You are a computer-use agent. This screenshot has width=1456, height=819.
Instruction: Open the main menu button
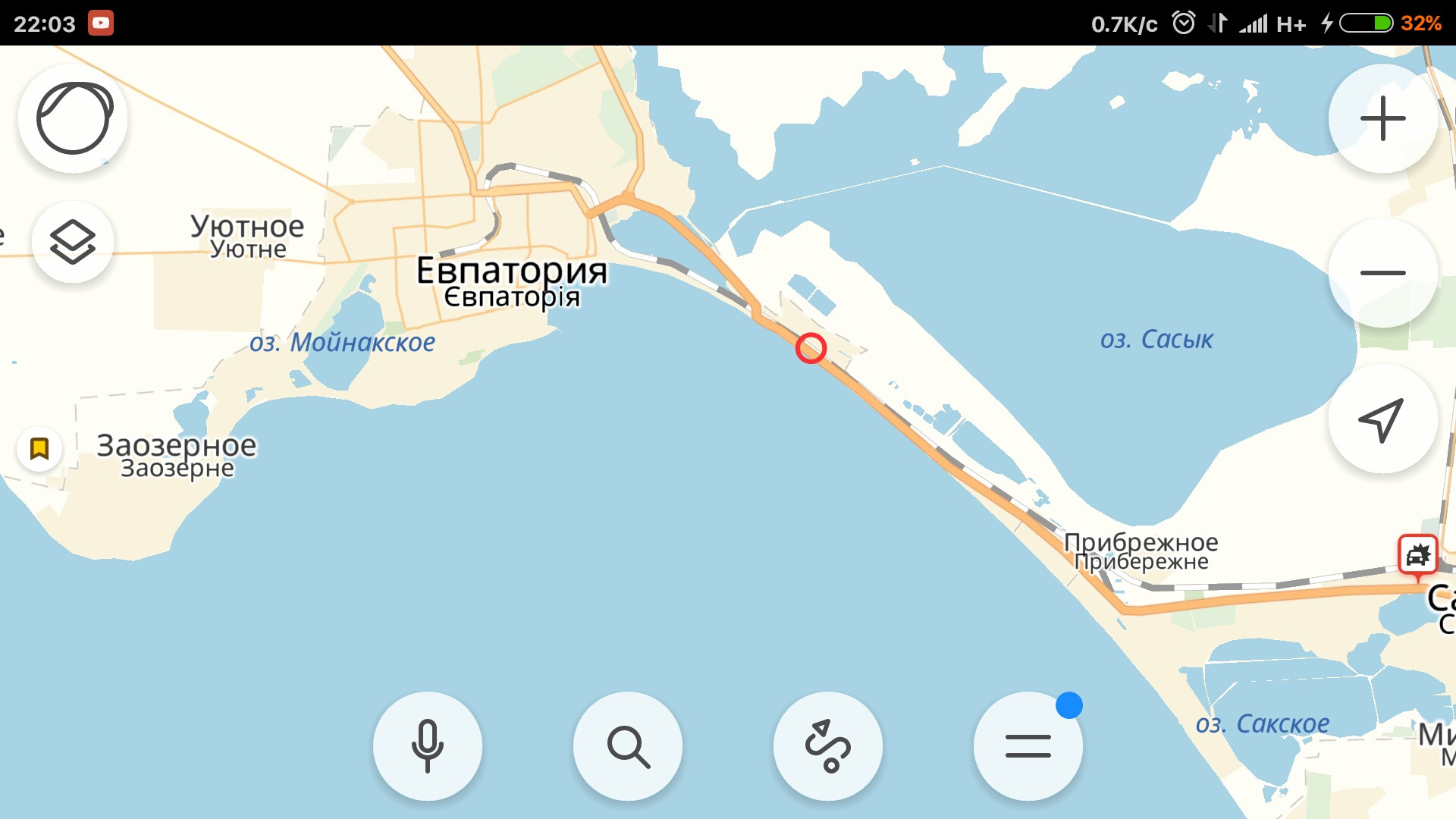pyautogui.click(x=1028, y=745)
